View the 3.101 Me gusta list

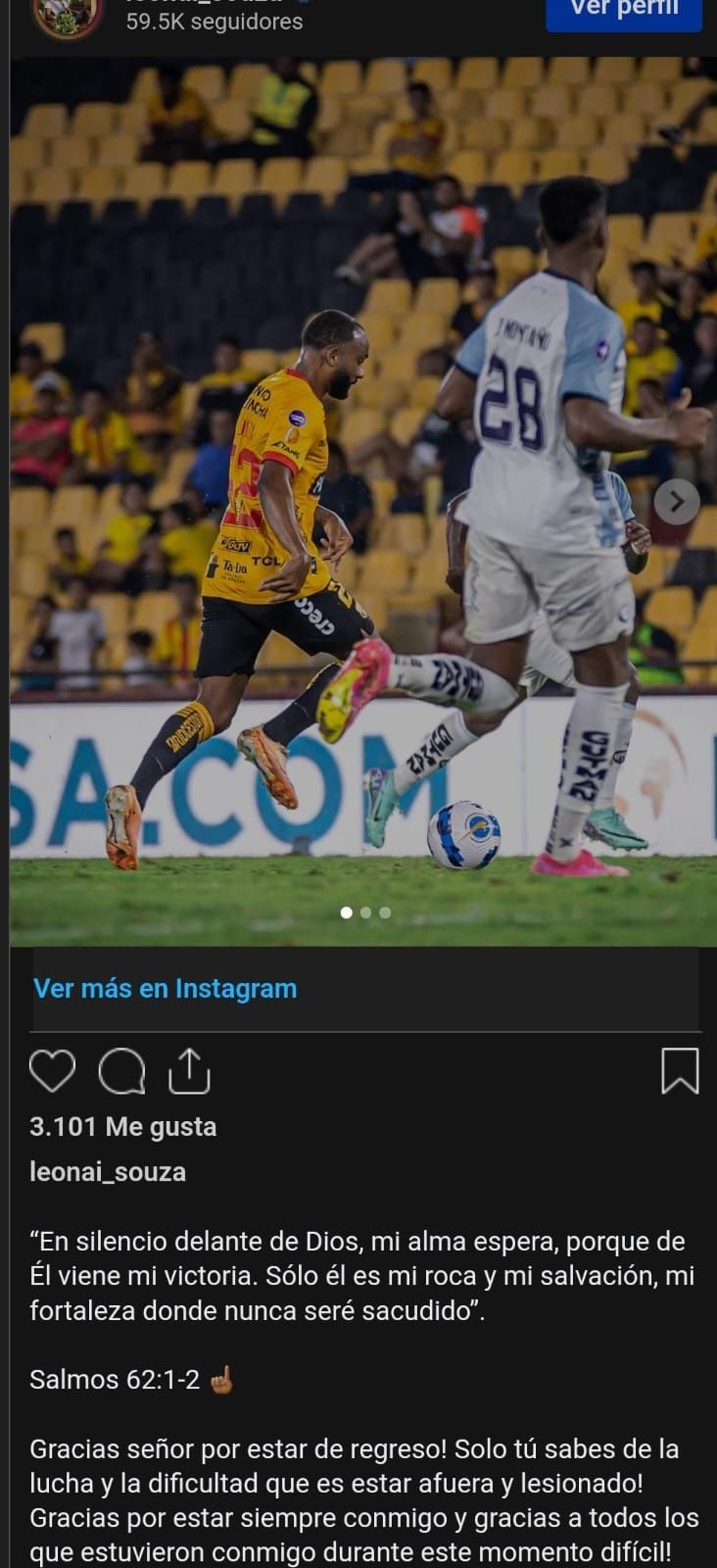click(123, 1126)
